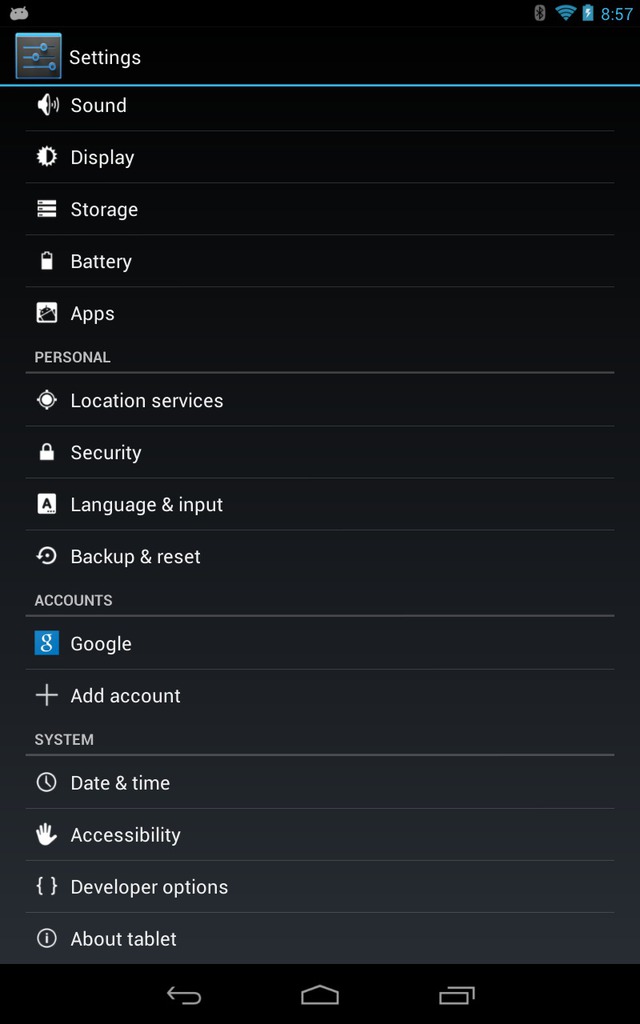Open Date & time settings
640x1024 pixels.
tap(320, 782)
